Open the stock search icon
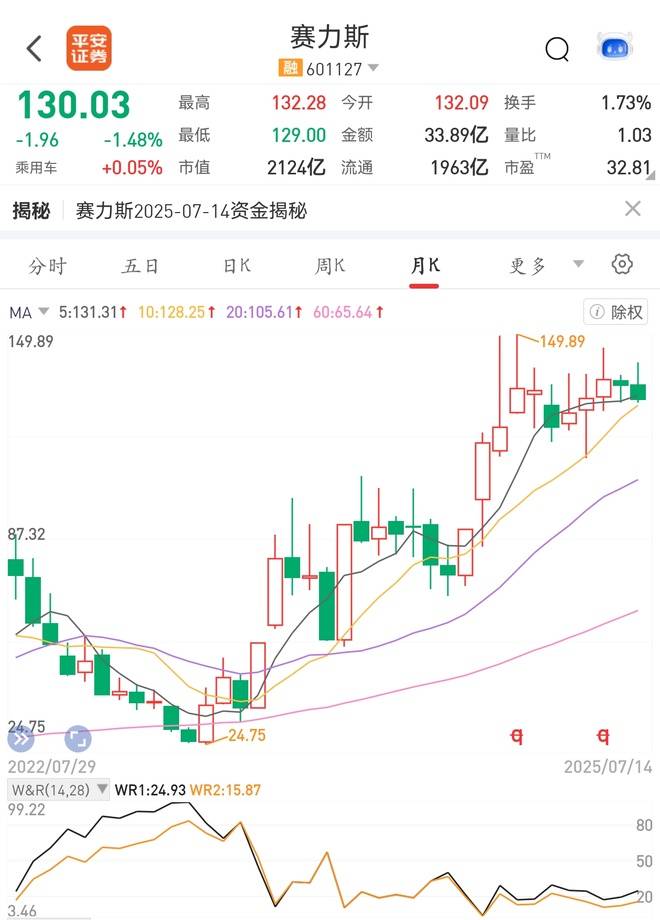The height and width of the screenshot is (920, 660). pos(557,48)
